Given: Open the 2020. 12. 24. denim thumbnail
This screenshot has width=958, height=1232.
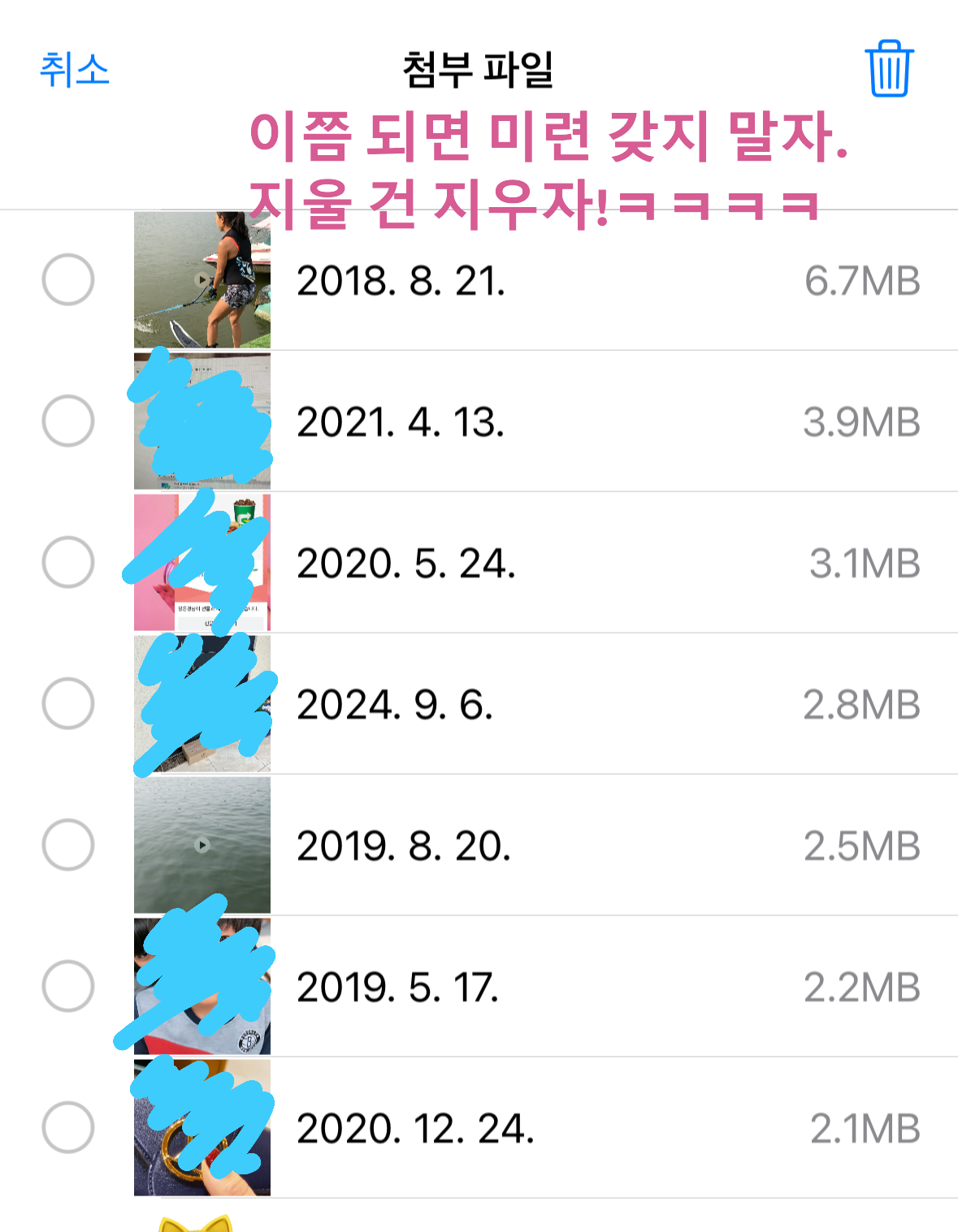Looking at the screenshot, I should [202, 1127].
